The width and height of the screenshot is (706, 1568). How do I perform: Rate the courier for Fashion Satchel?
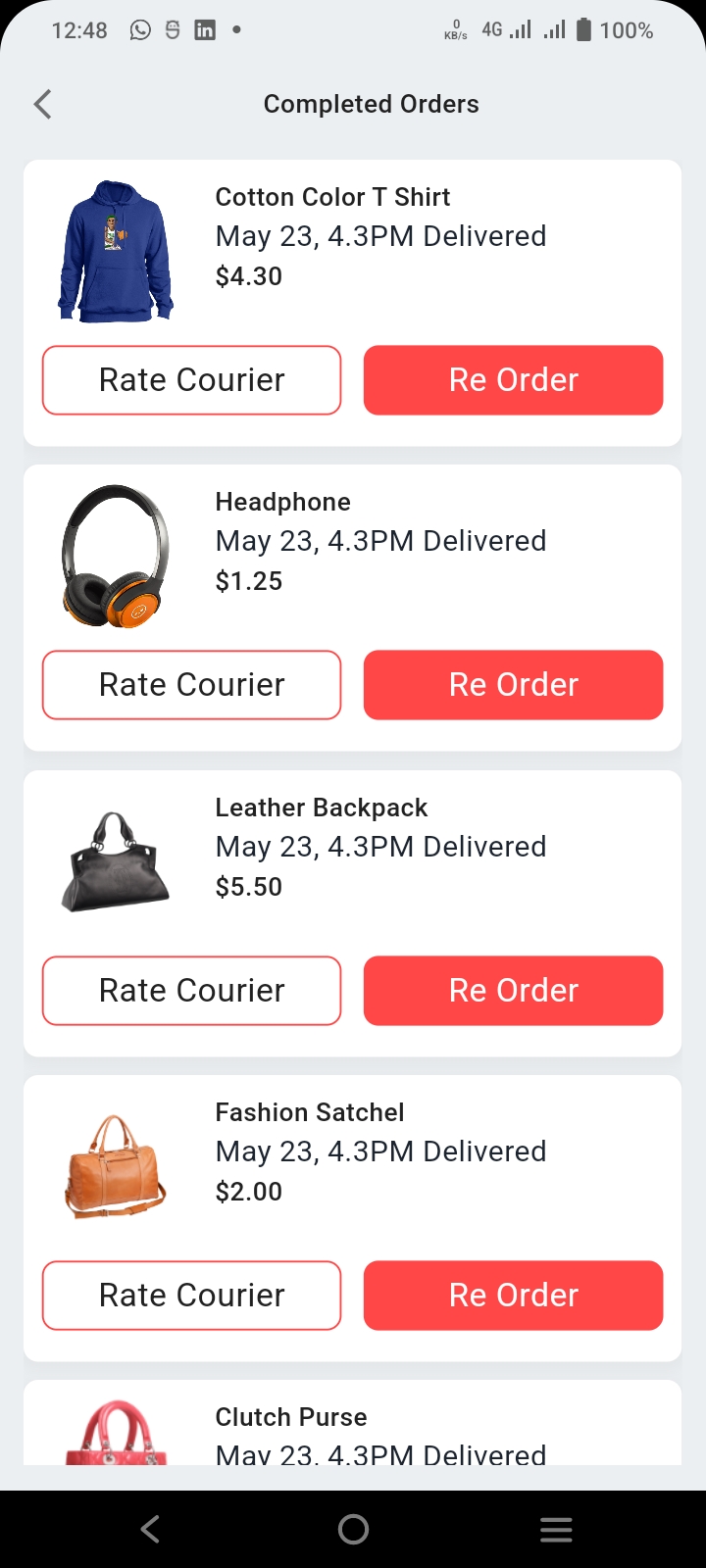click(x=191, y=1296)
